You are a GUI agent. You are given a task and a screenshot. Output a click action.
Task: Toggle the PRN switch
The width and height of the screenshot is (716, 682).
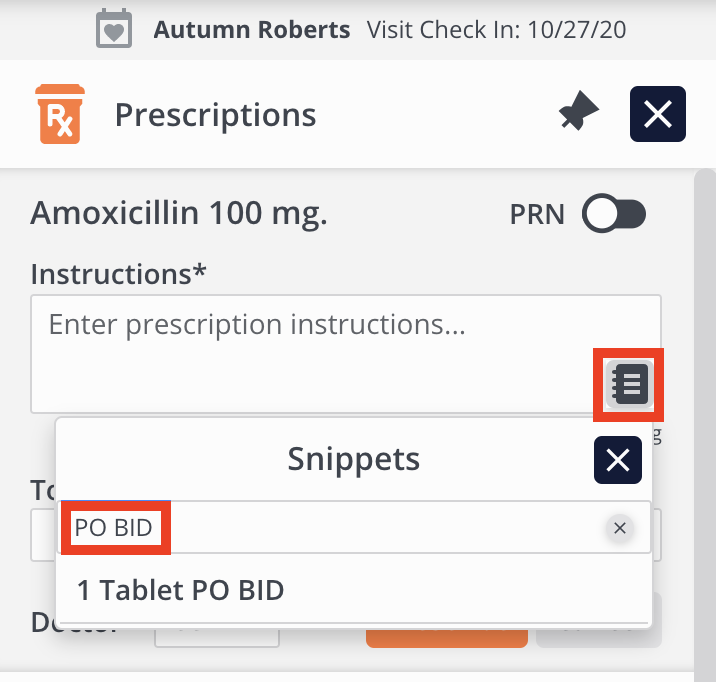(x=614, y=213)
